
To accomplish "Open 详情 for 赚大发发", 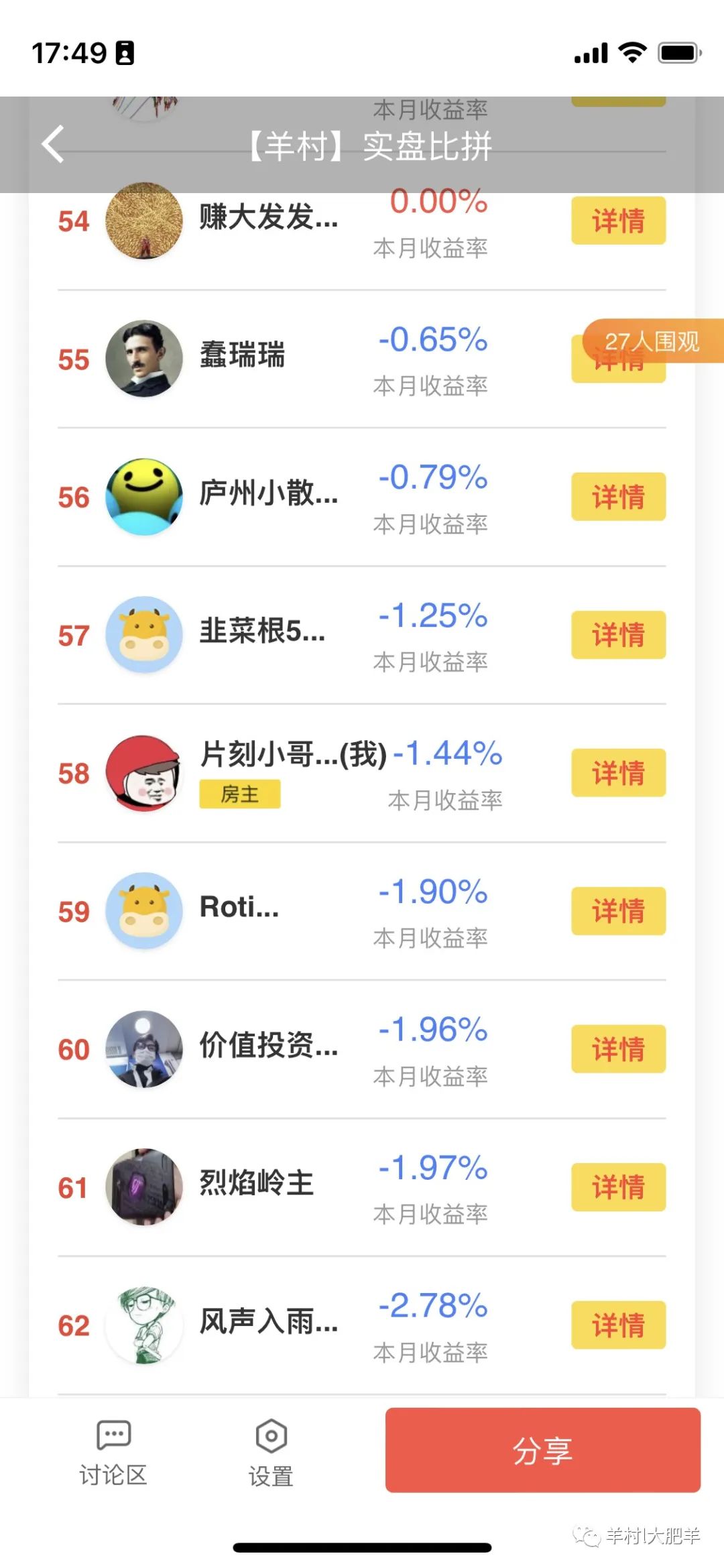I will [x=617, y=221].
